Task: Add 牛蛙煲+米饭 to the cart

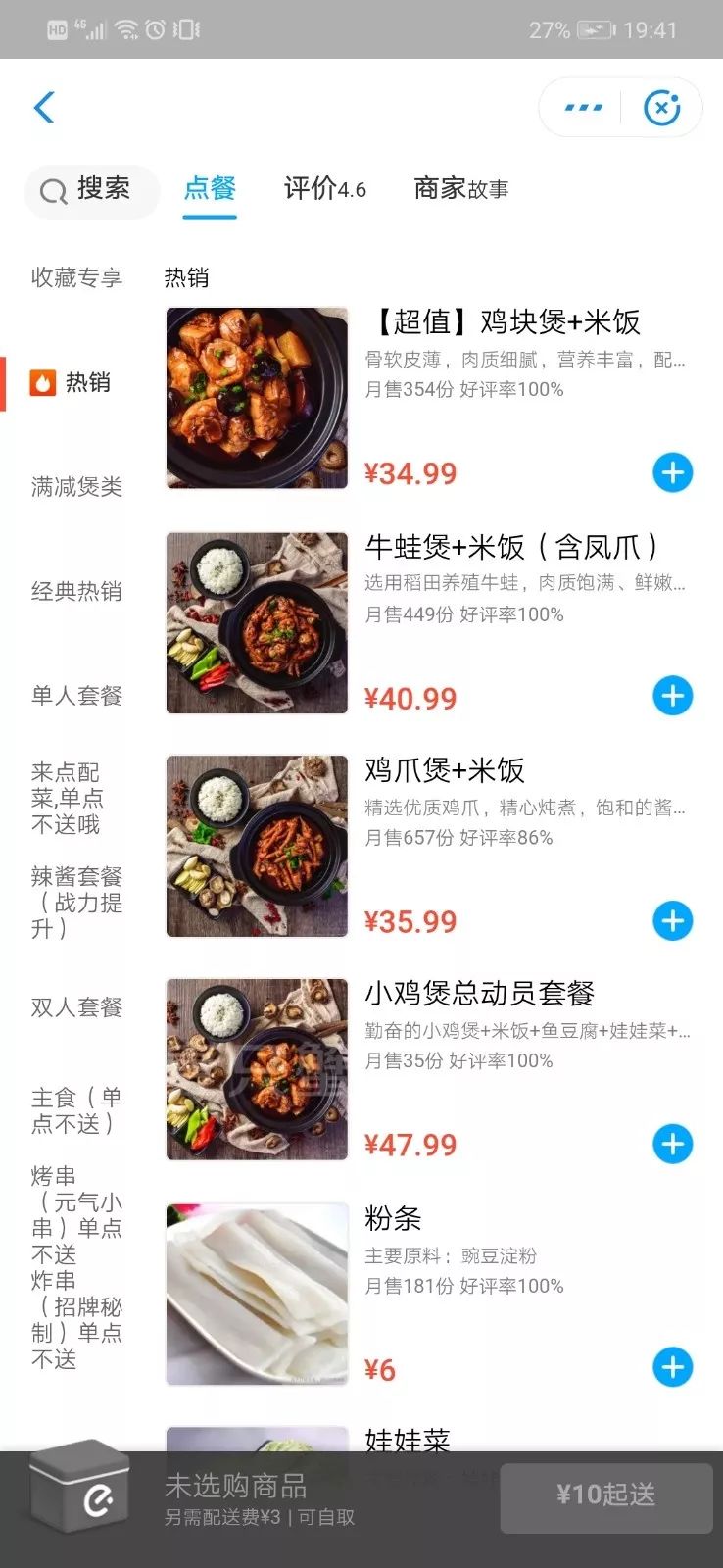Action: [x=672, y=697]
